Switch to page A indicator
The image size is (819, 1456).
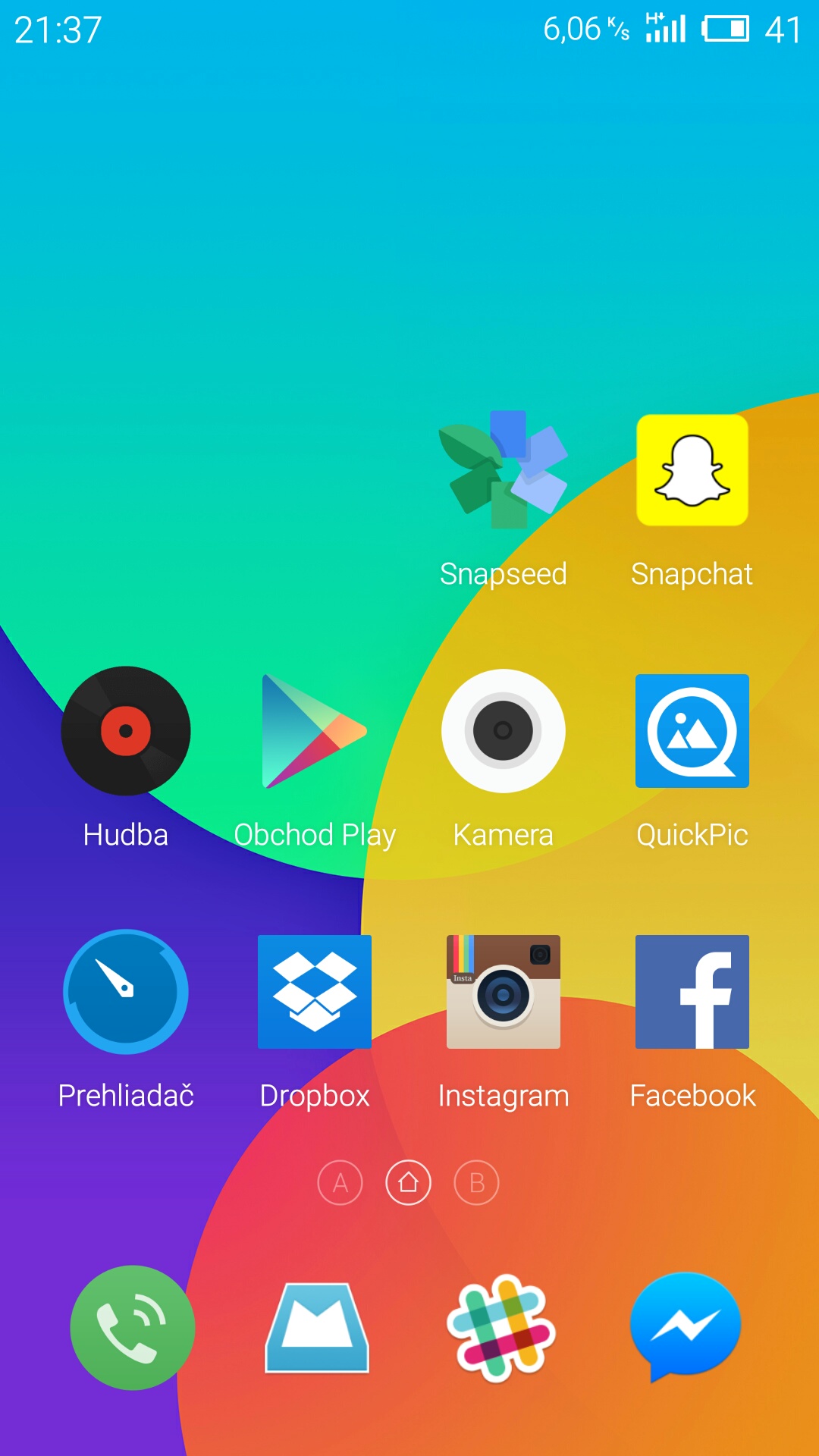point(340,1182)
